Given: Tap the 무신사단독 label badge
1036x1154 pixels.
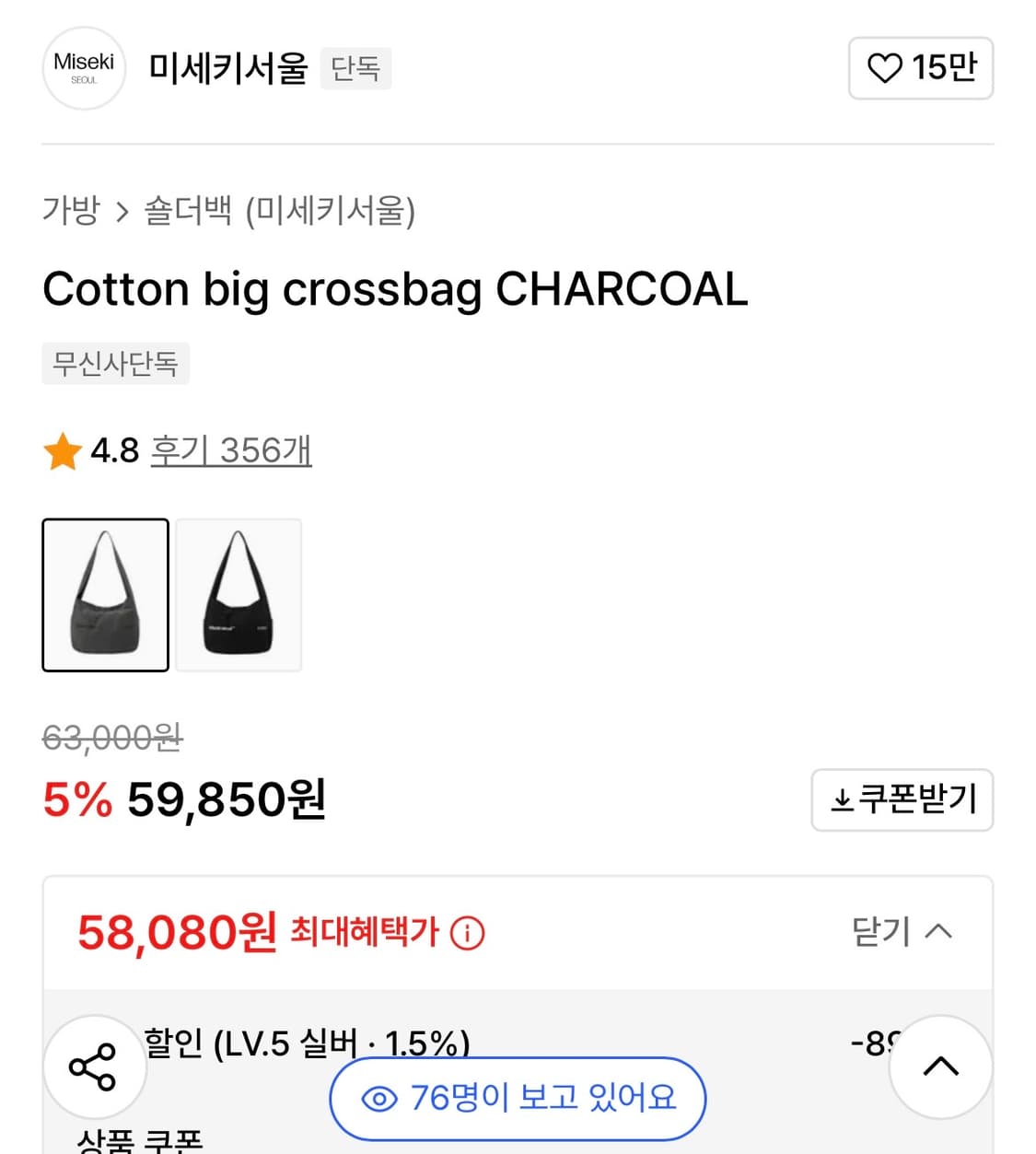Looking at the screenshot, I should pos(115,364).
